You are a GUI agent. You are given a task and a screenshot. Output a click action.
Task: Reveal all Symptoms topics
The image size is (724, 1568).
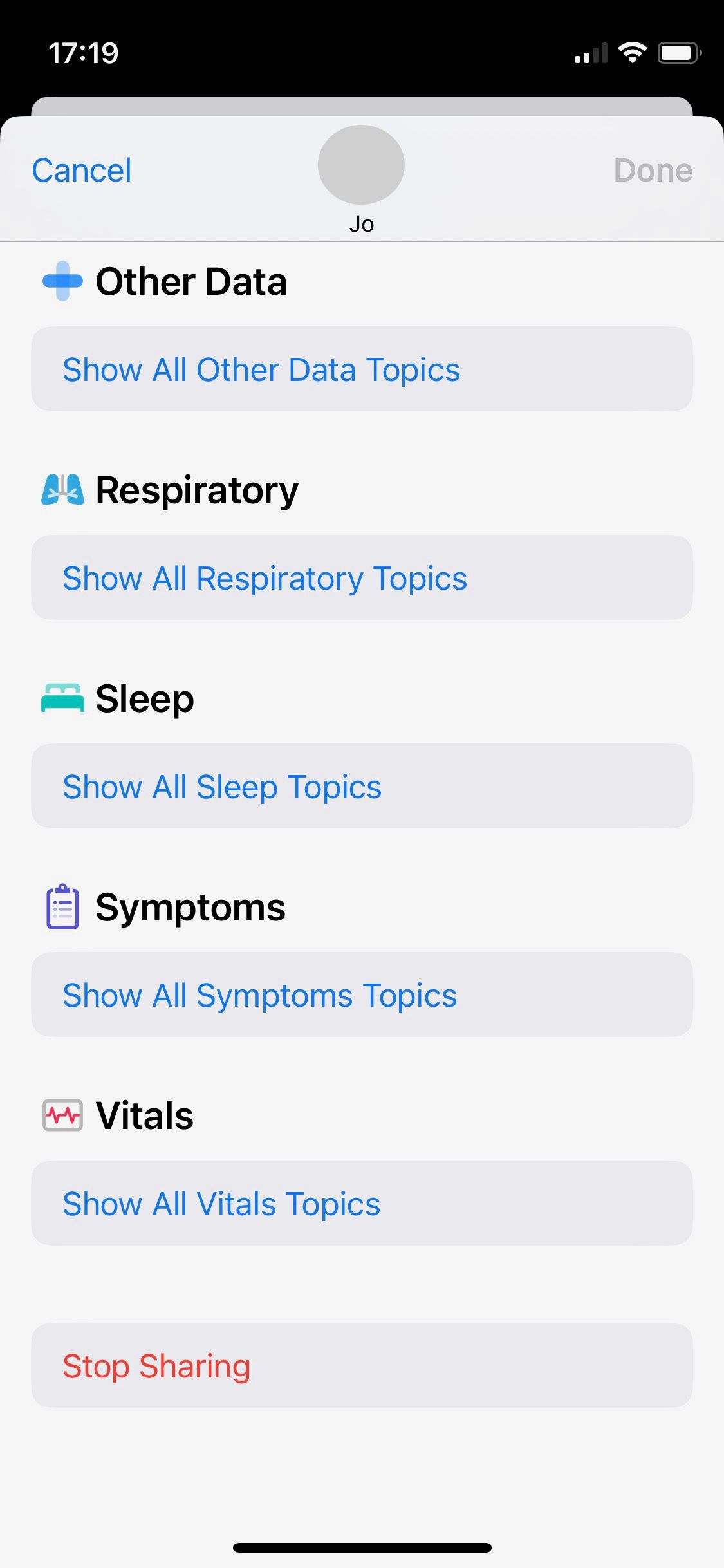click(361, 995)
